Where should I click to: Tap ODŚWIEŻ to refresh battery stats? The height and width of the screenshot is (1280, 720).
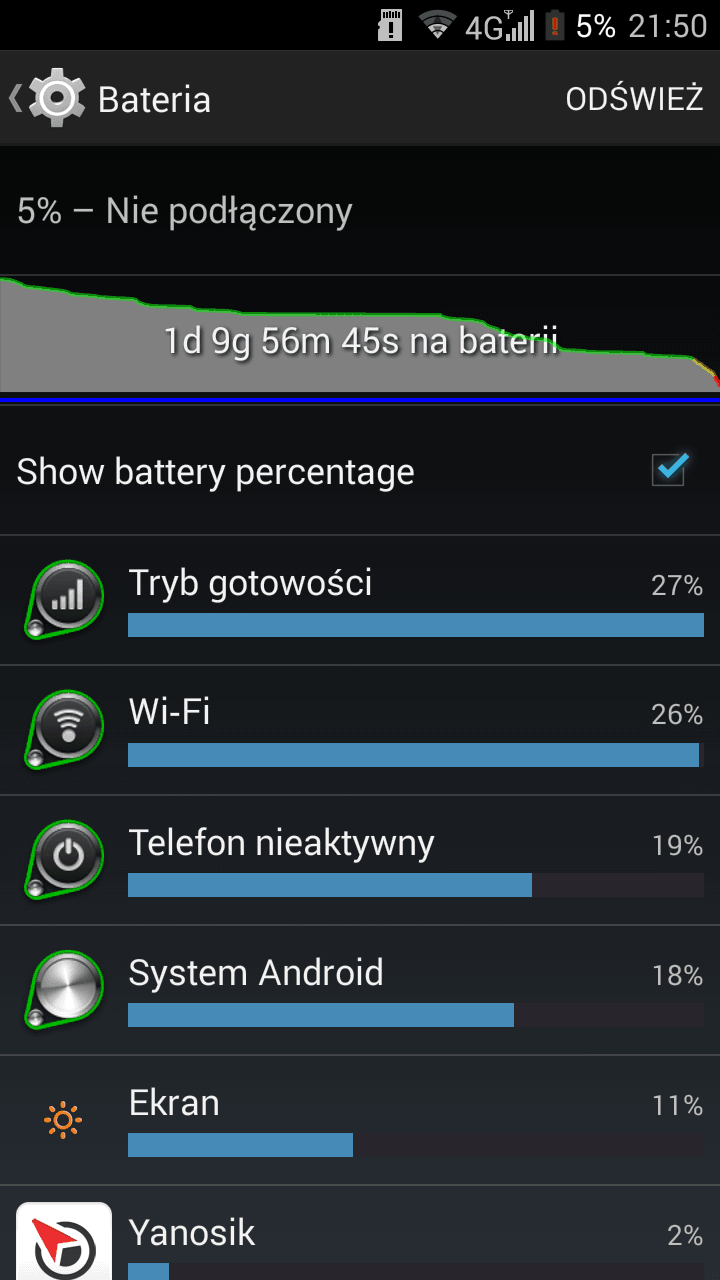pos(635,99)
